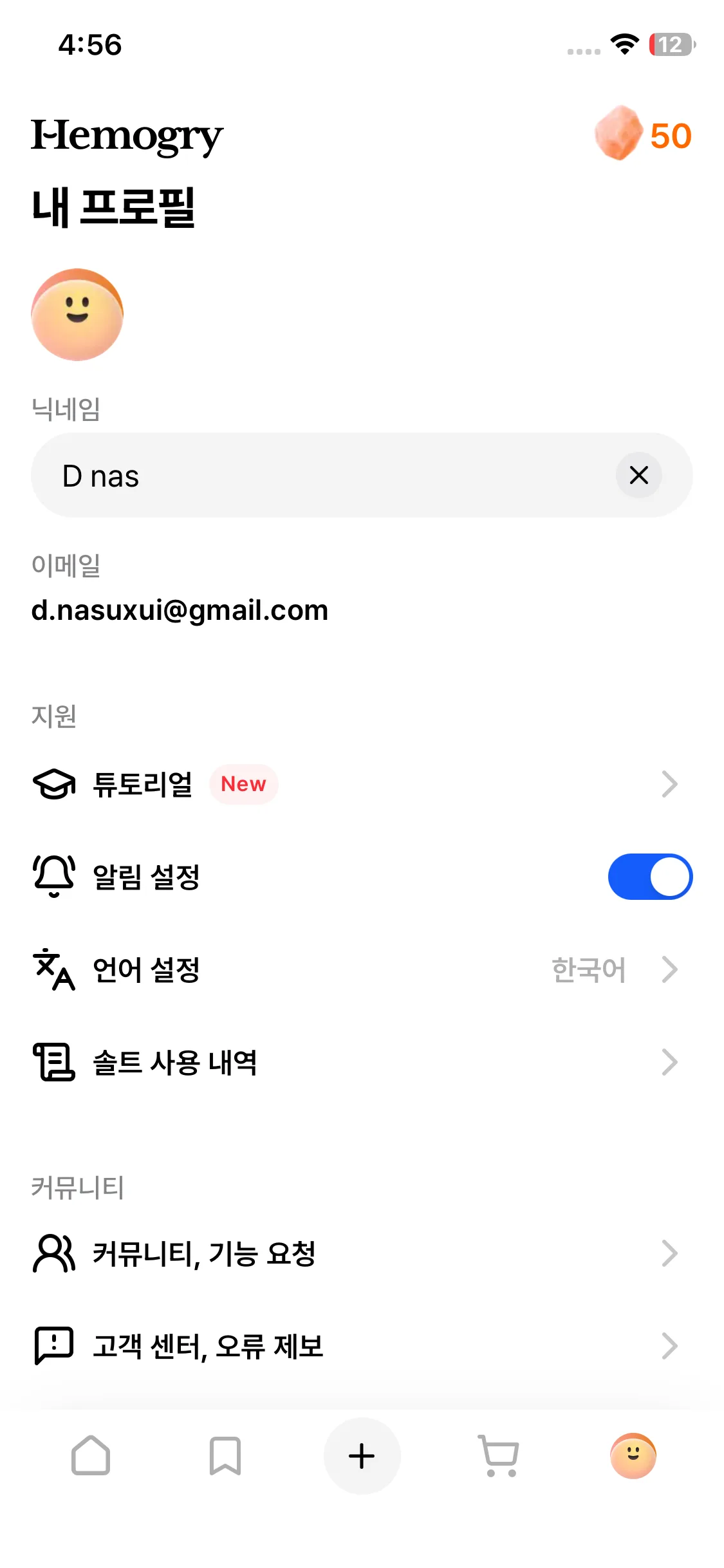Clear the nickname field with the X button
This screenshot has width=724, height=1568.
[x=638, y=475]
